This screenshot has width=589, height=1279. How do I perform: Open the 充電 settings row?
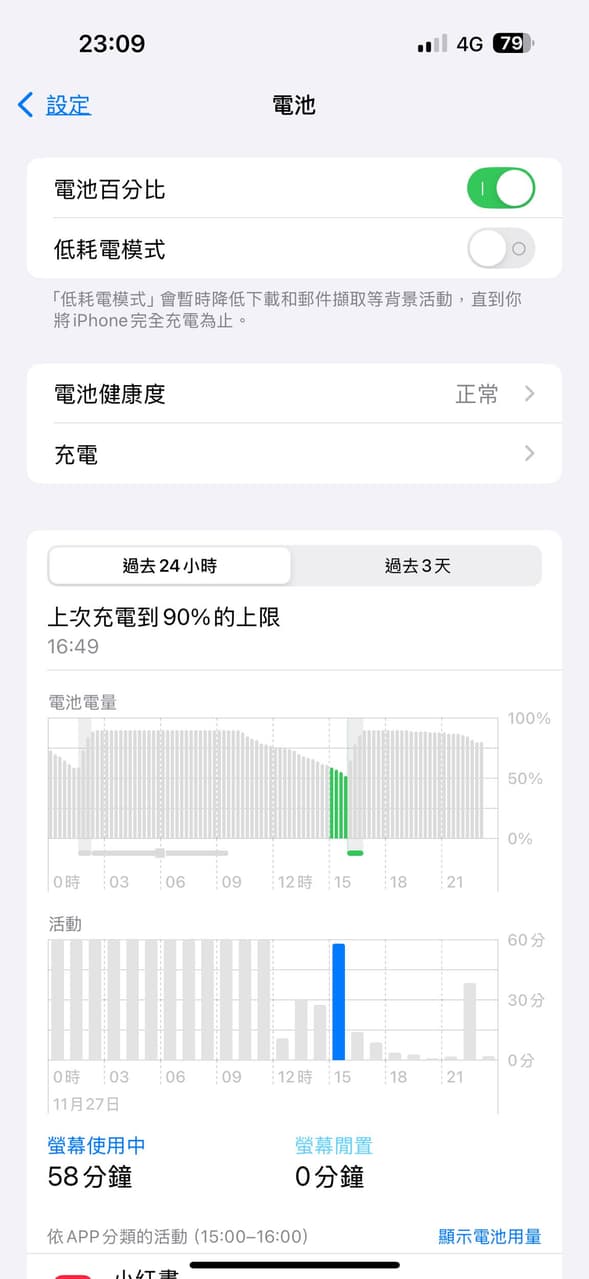point(294,454)
